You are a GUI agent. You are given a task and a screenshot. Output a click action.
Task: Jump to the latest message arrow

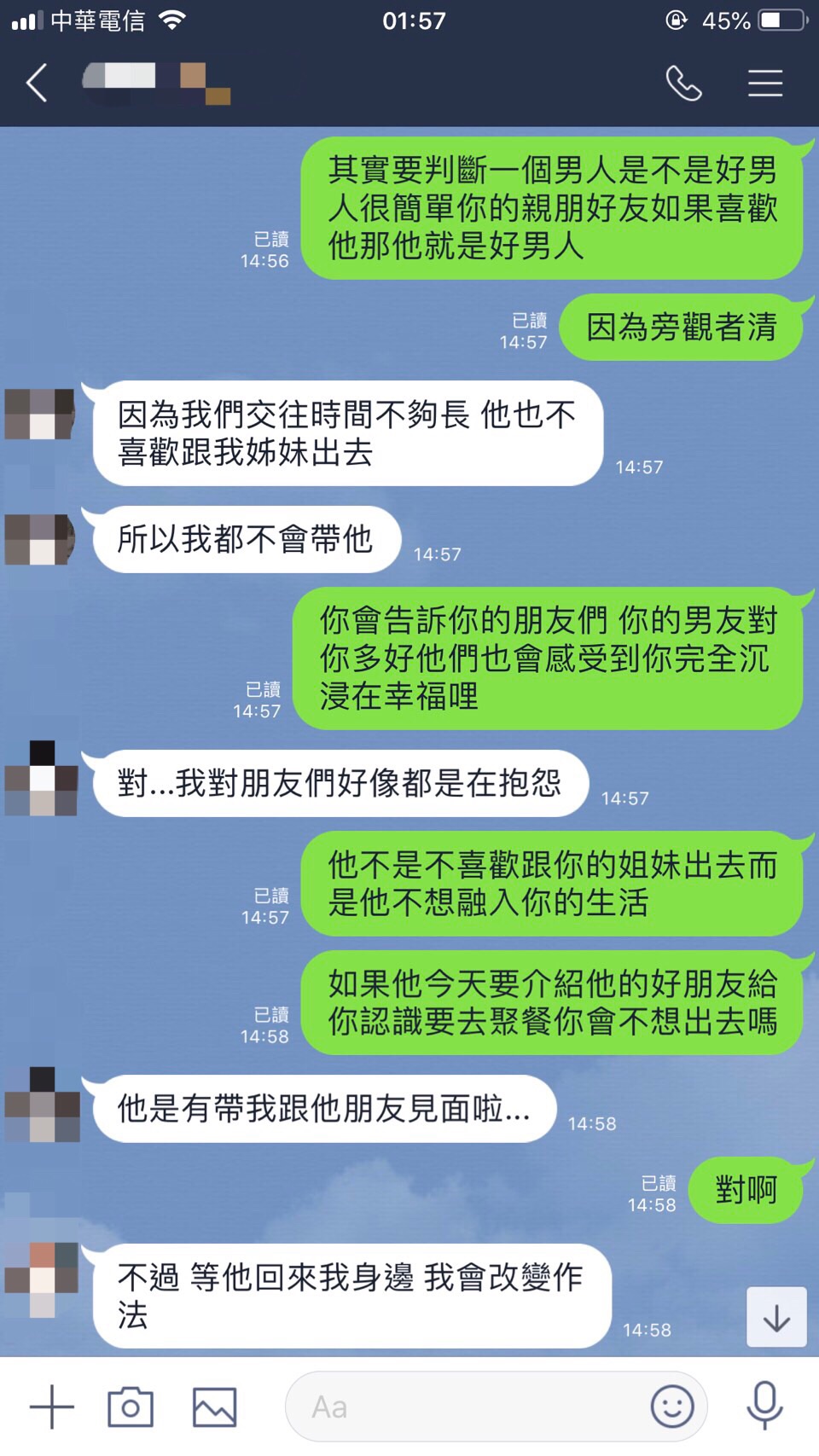[776, 1317]
